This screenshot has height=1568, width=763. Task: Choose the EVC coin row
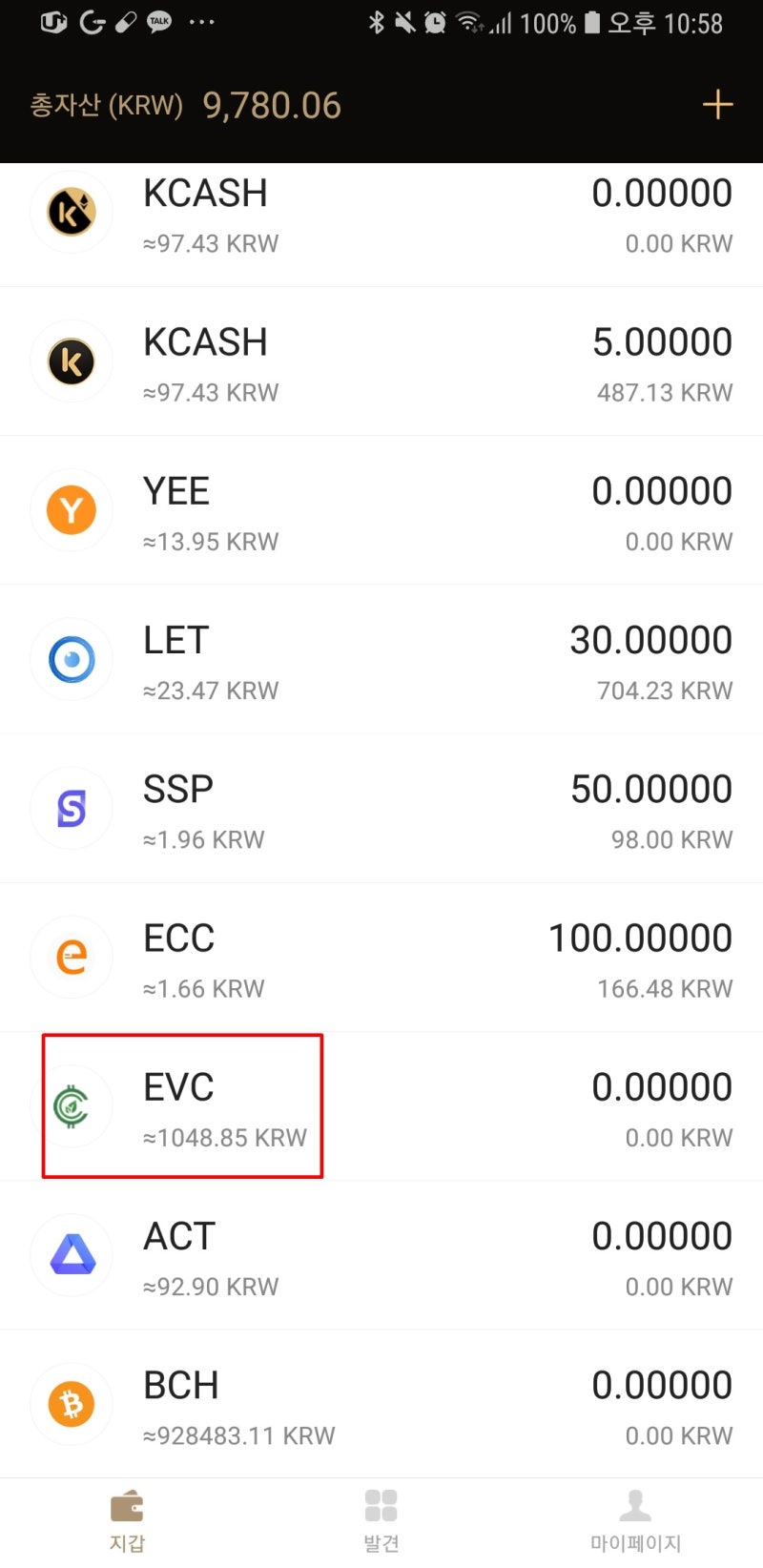coord(381,1107)
